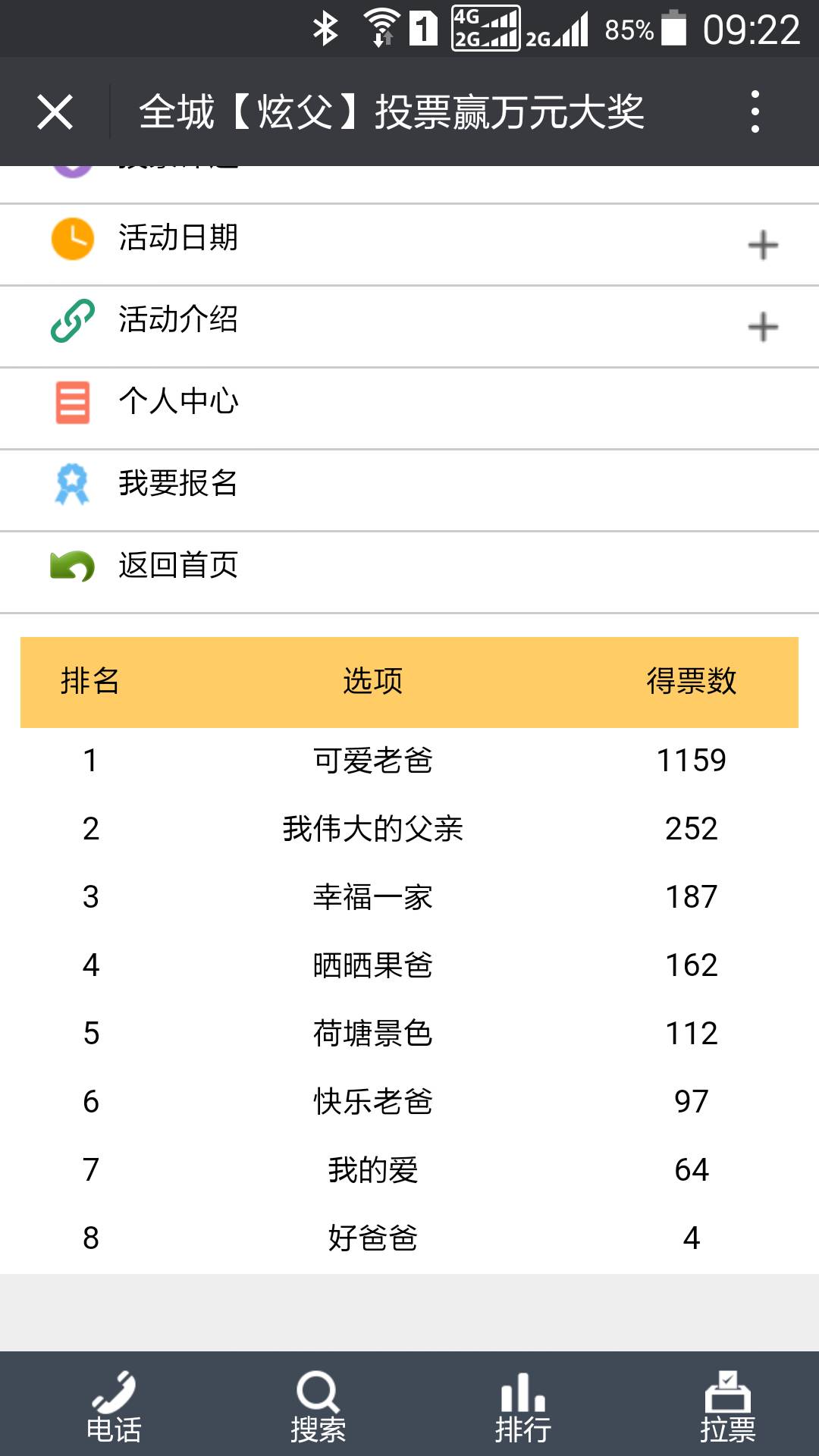Screen dimensions: 819x1456
Task: Go to 返回首页 home page
Action: (x=179, y=565)
